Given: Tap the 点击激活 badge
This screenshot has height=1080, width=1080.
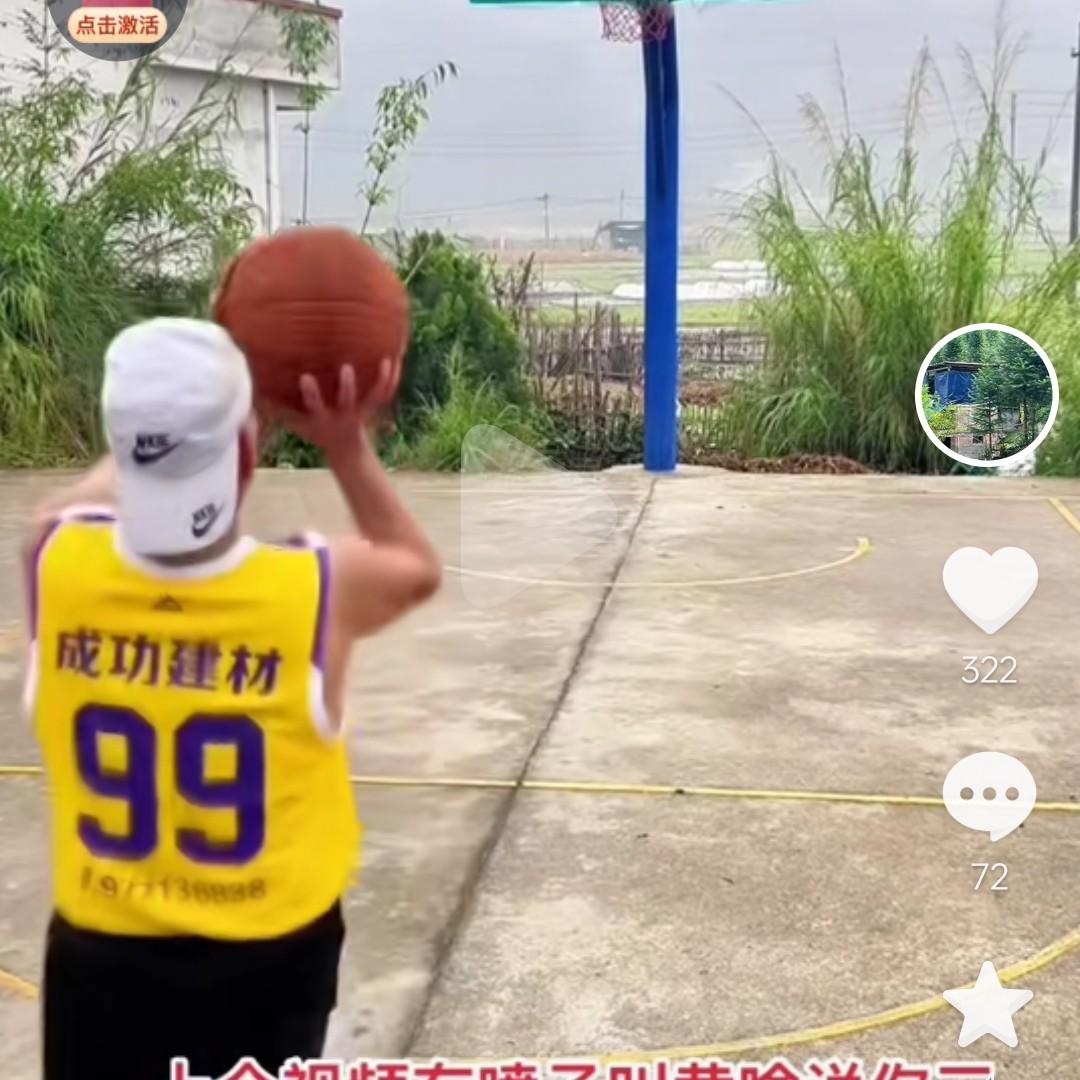Looking at the screenshot, I should [118, 25].
